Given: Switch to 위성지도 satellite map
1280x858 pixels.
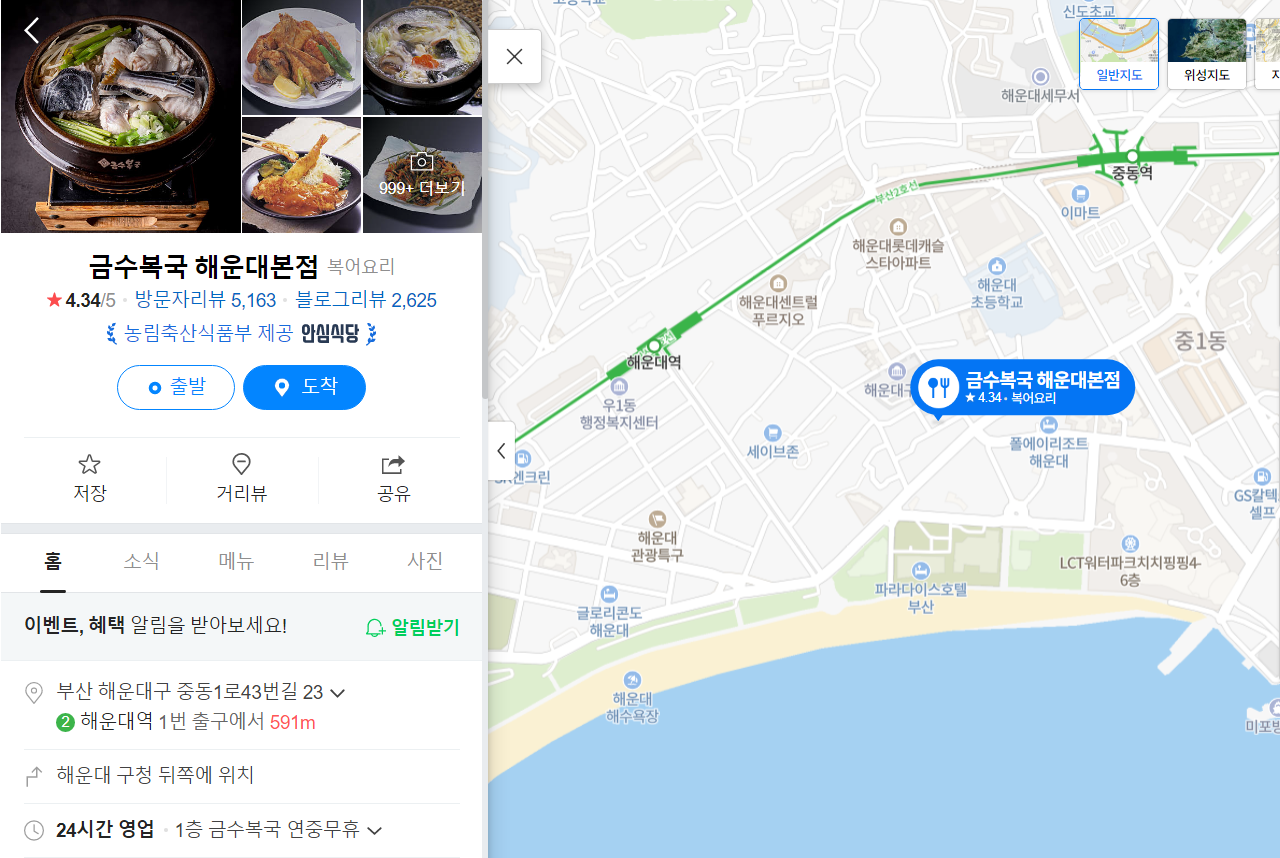Looking at the screenshot, I should [1206, 54].
